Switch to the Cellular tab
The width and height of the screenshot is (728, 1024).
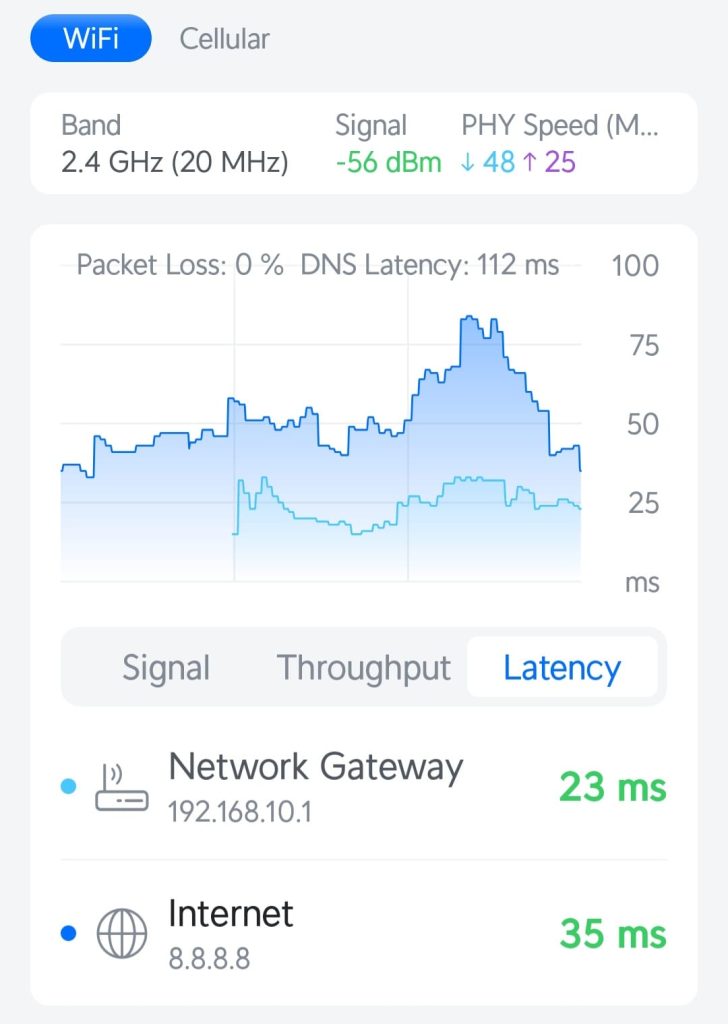[224, 40]
